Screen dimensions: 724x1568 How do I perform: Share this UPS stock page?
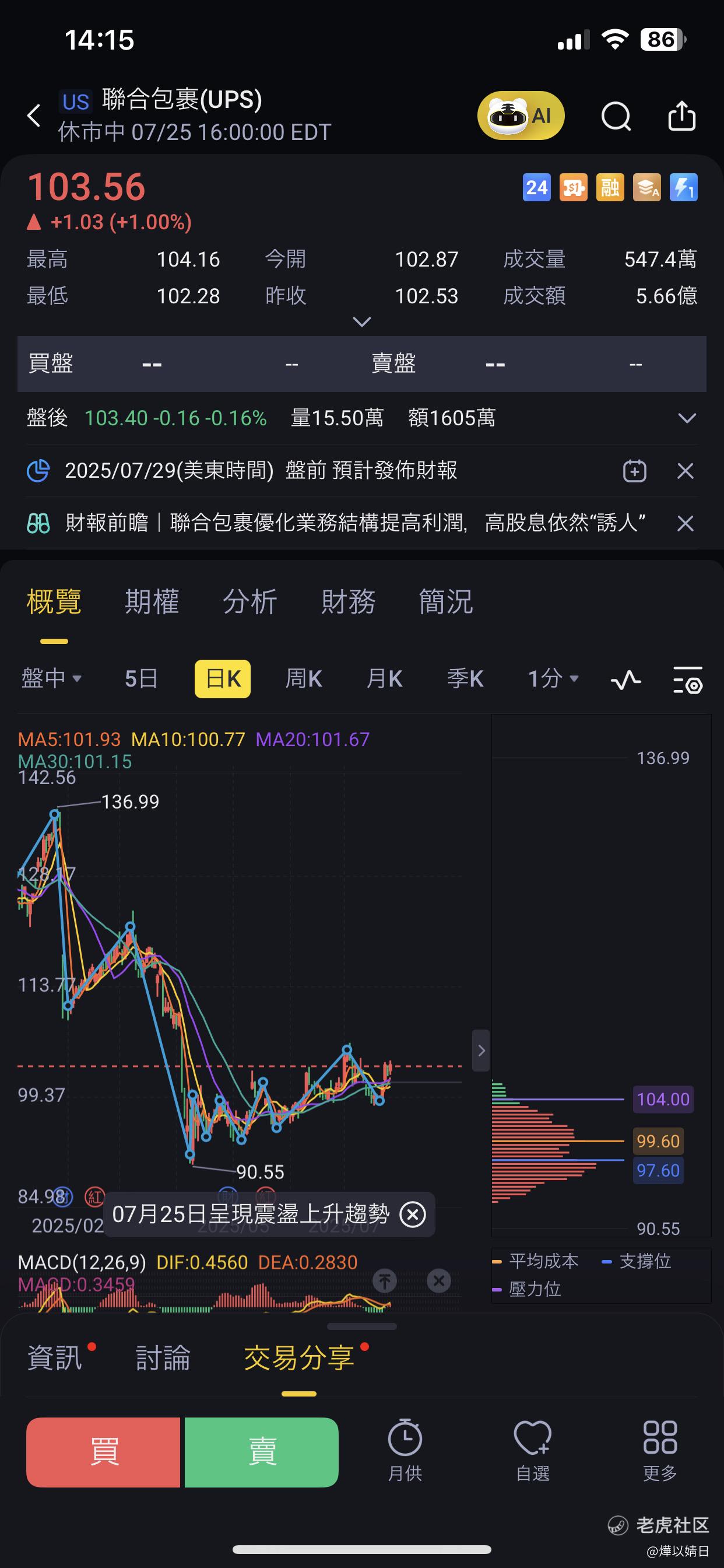(x=681, y=116)
